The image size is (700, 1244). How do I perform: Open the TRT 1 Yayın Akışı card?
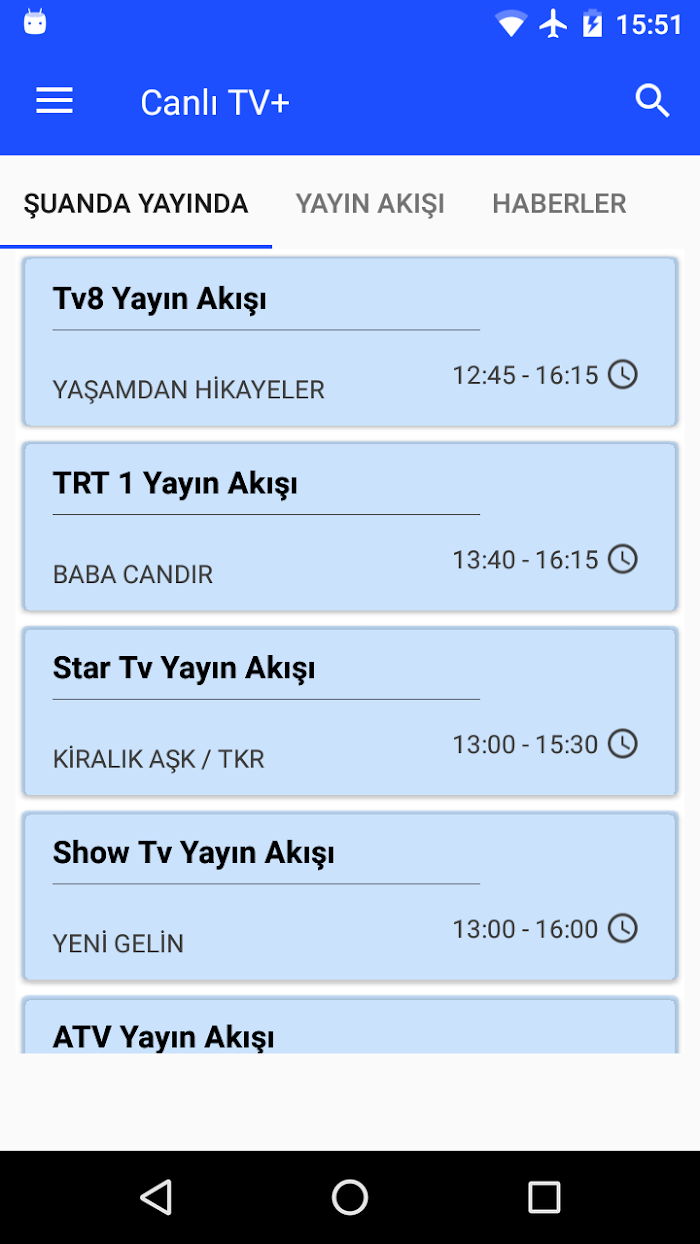click(x=350, y=527)
